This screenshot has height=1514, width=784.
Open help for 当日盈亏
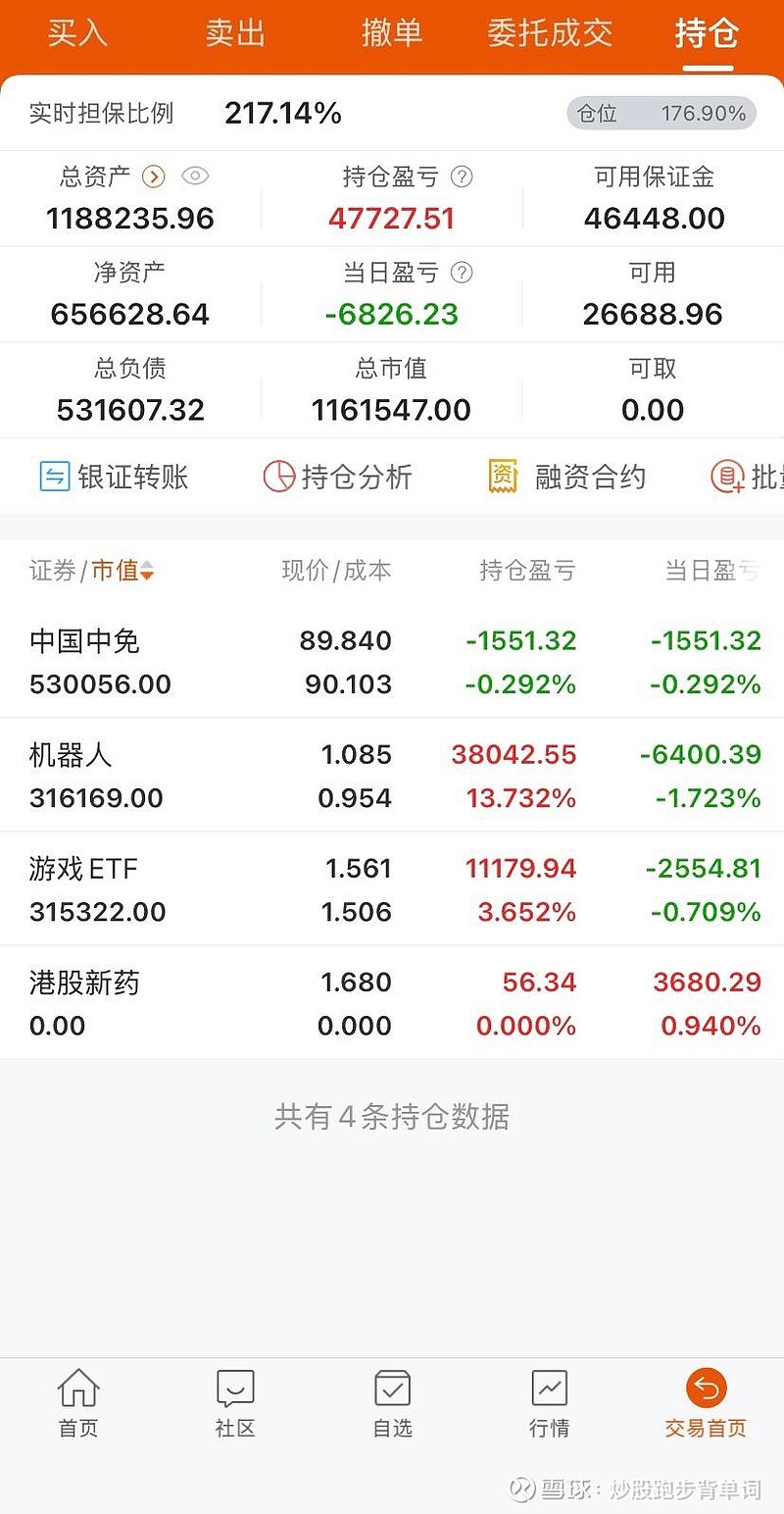(x=460, y=274)
